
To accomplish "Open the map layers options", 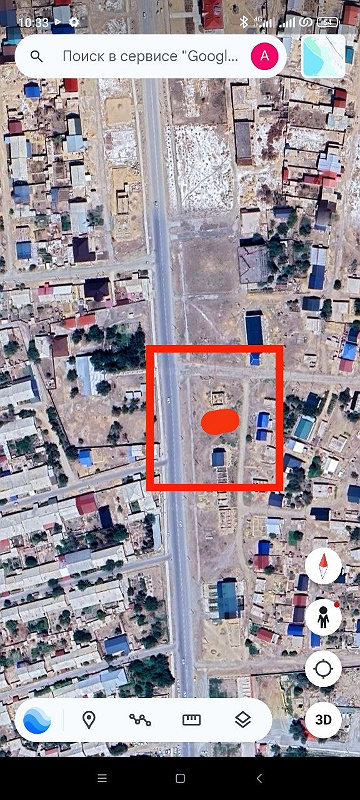I will point(243,720).
